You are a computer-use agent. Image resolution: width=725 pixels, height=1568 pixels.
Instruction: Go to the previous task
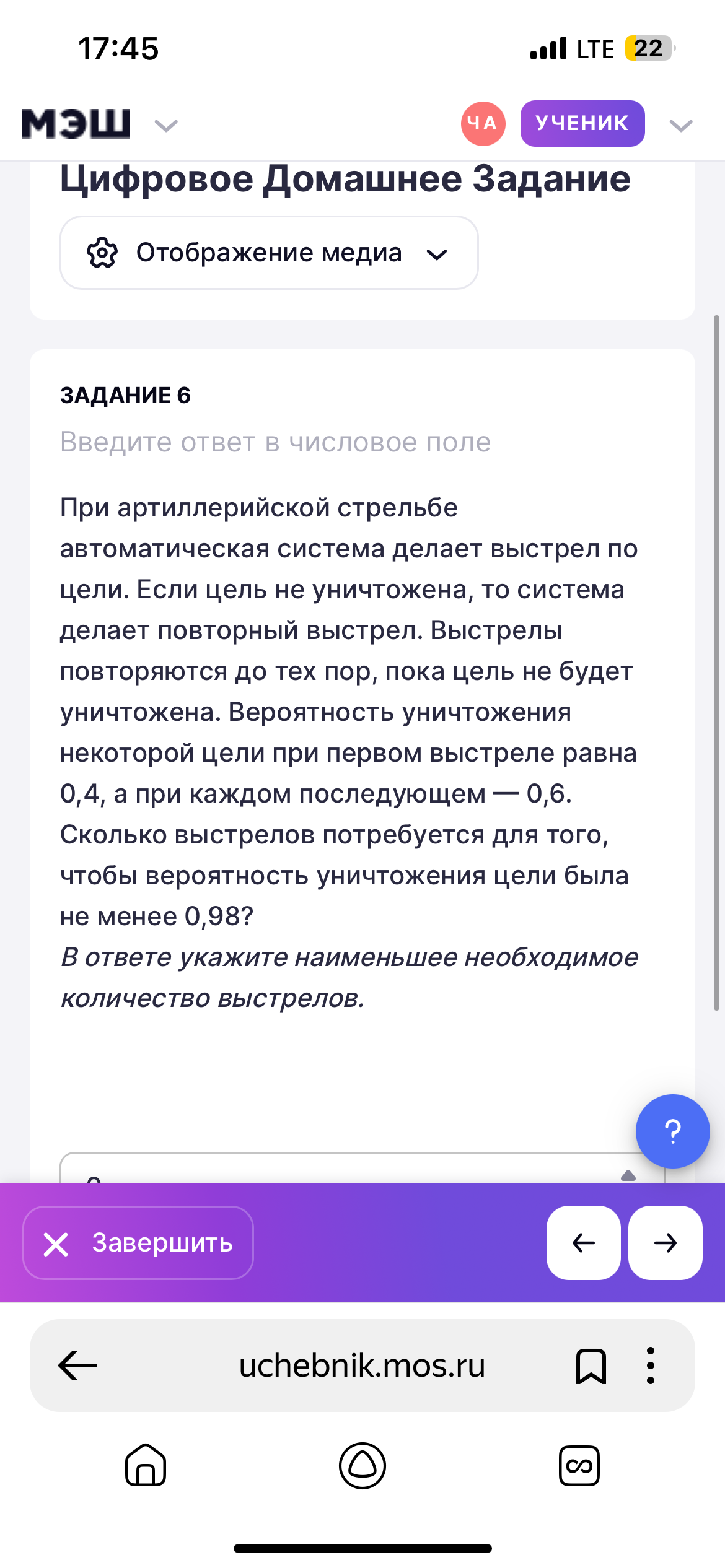pyautogui.click(x=583, y=1242)
